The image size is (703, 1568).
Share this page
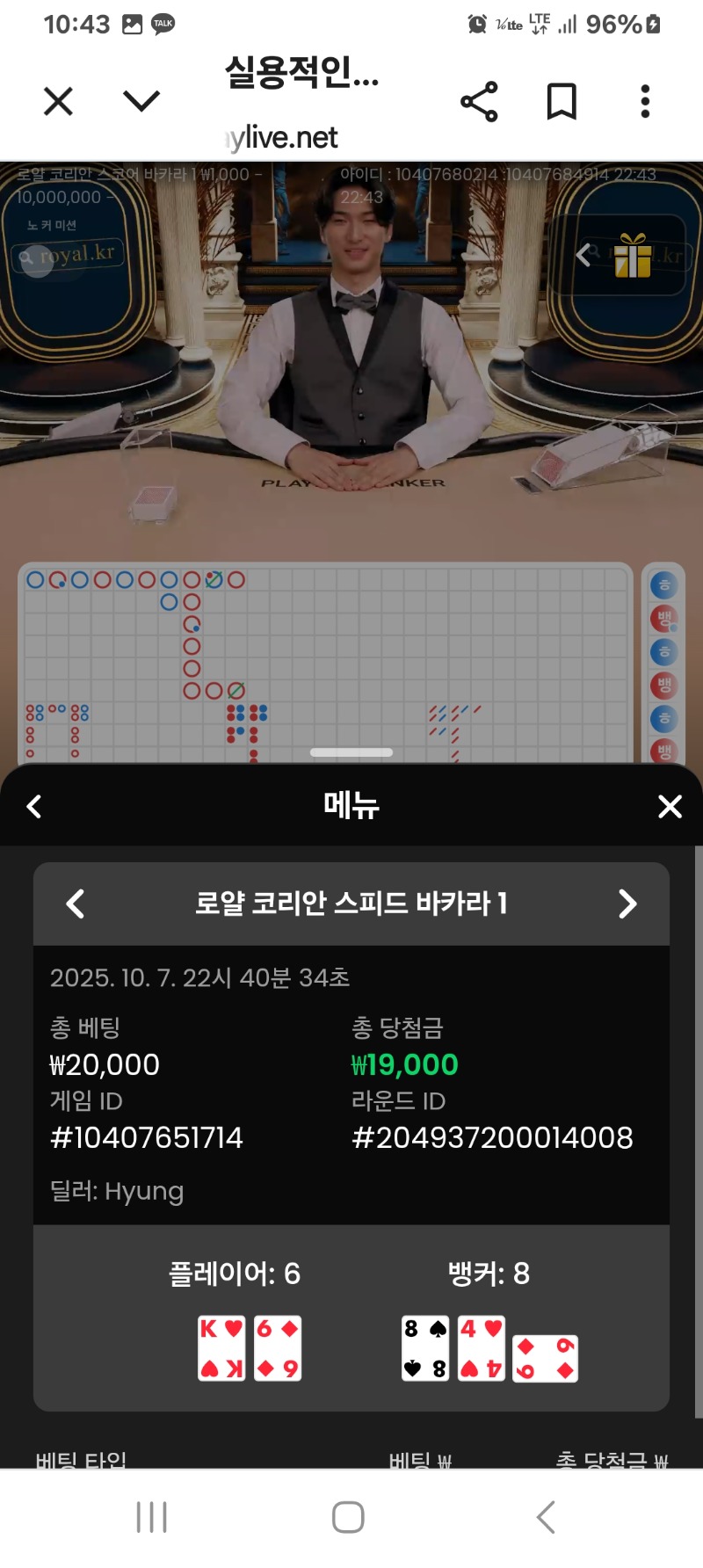479,101
